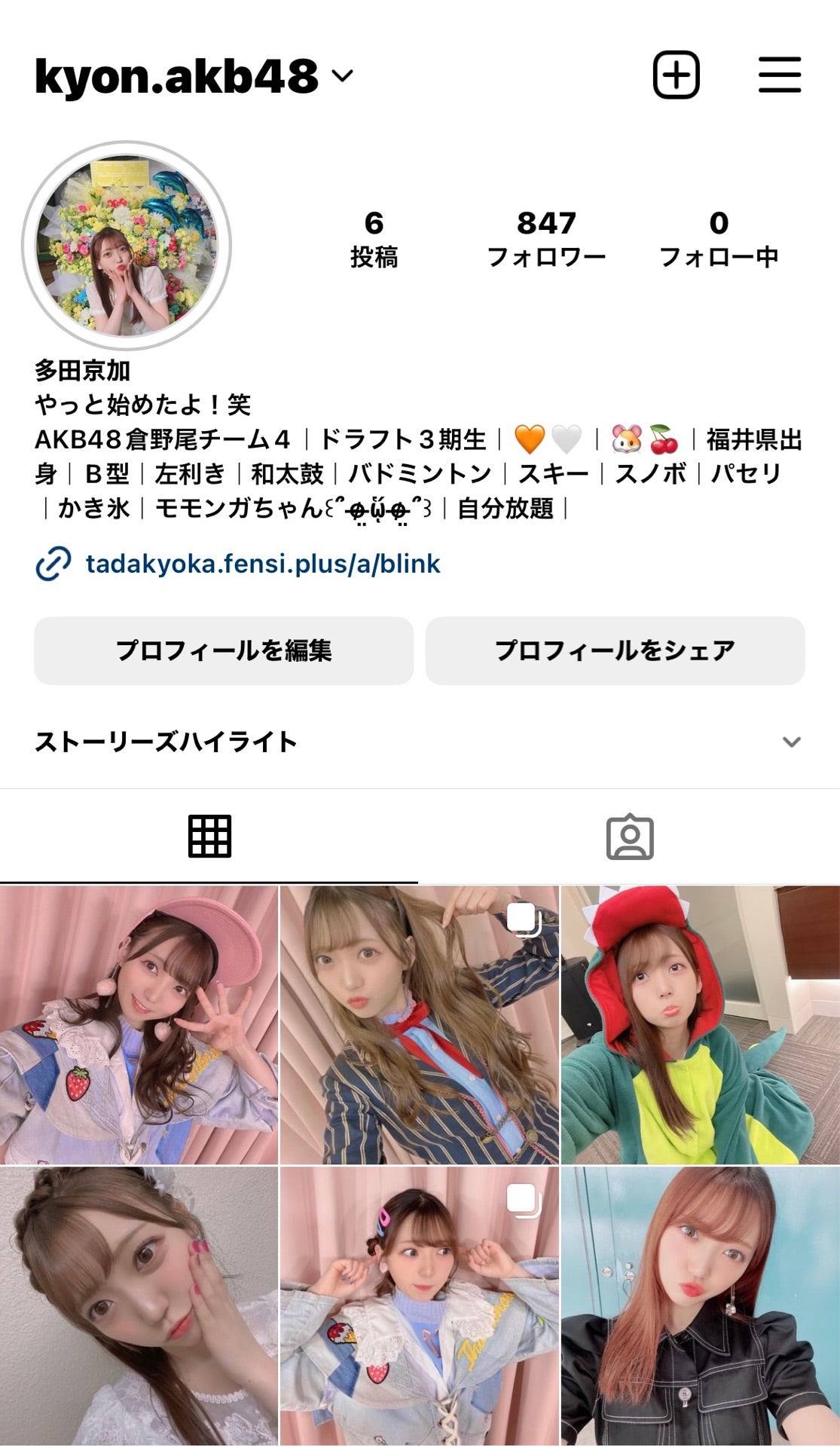840x1447 pixels.
Task: Expand ストーリーズハイライト section
Action: coord(791,742)
